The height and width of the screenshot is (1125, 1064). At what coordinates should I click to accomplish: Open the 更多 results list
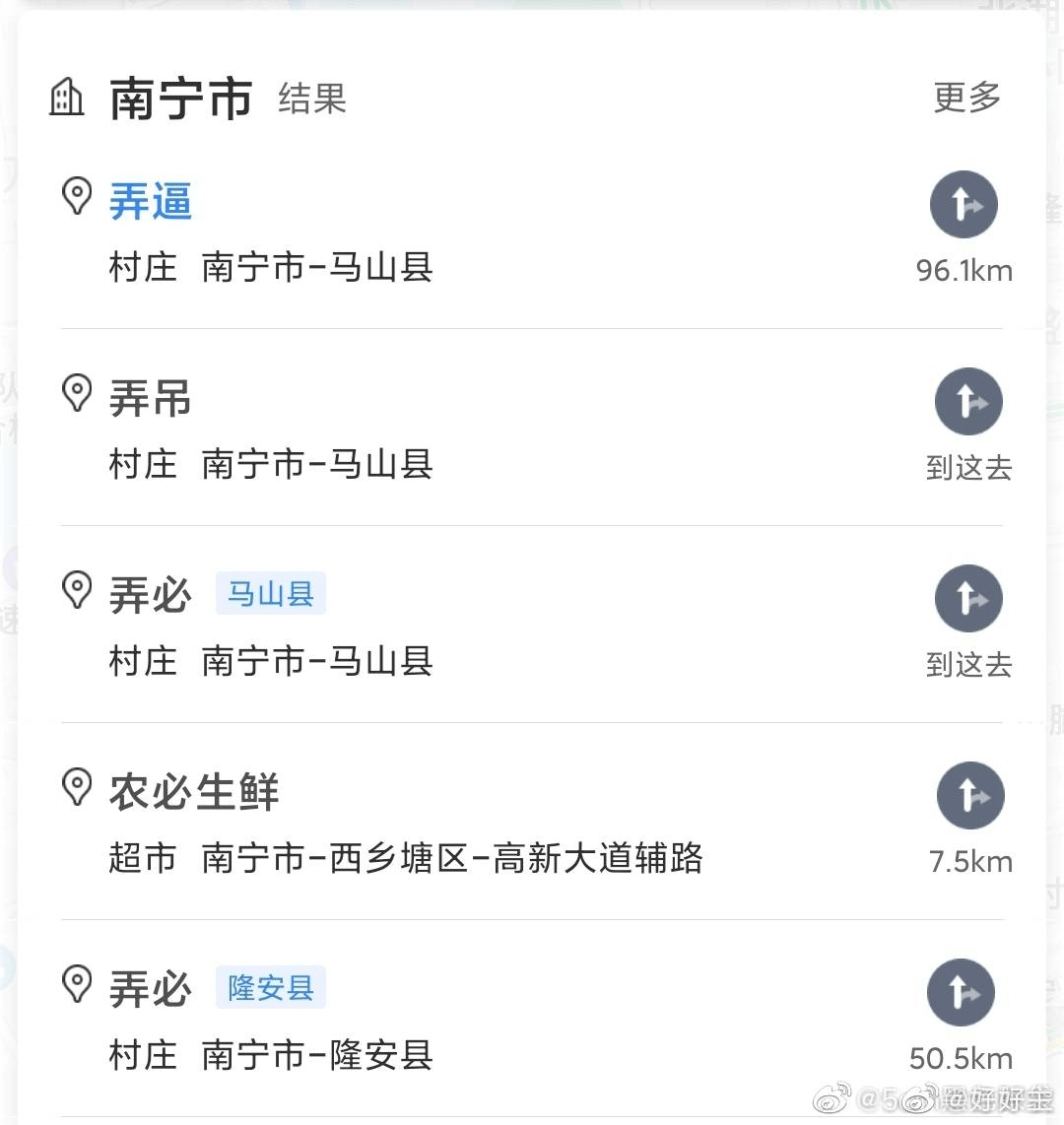click(x=966, y=96)
